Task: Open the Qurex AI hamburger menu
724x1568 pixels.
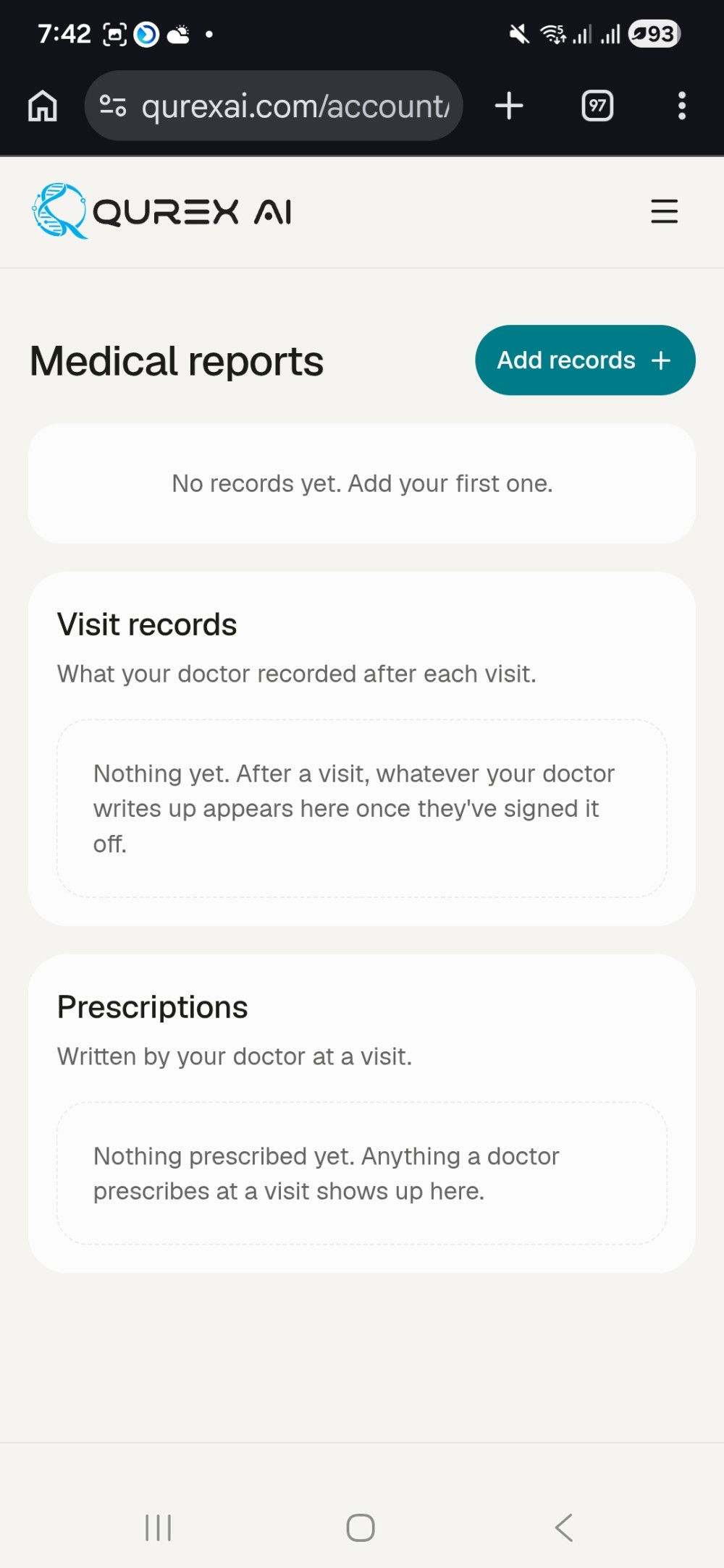Action: pyautogui.click(x=664, y=211)
